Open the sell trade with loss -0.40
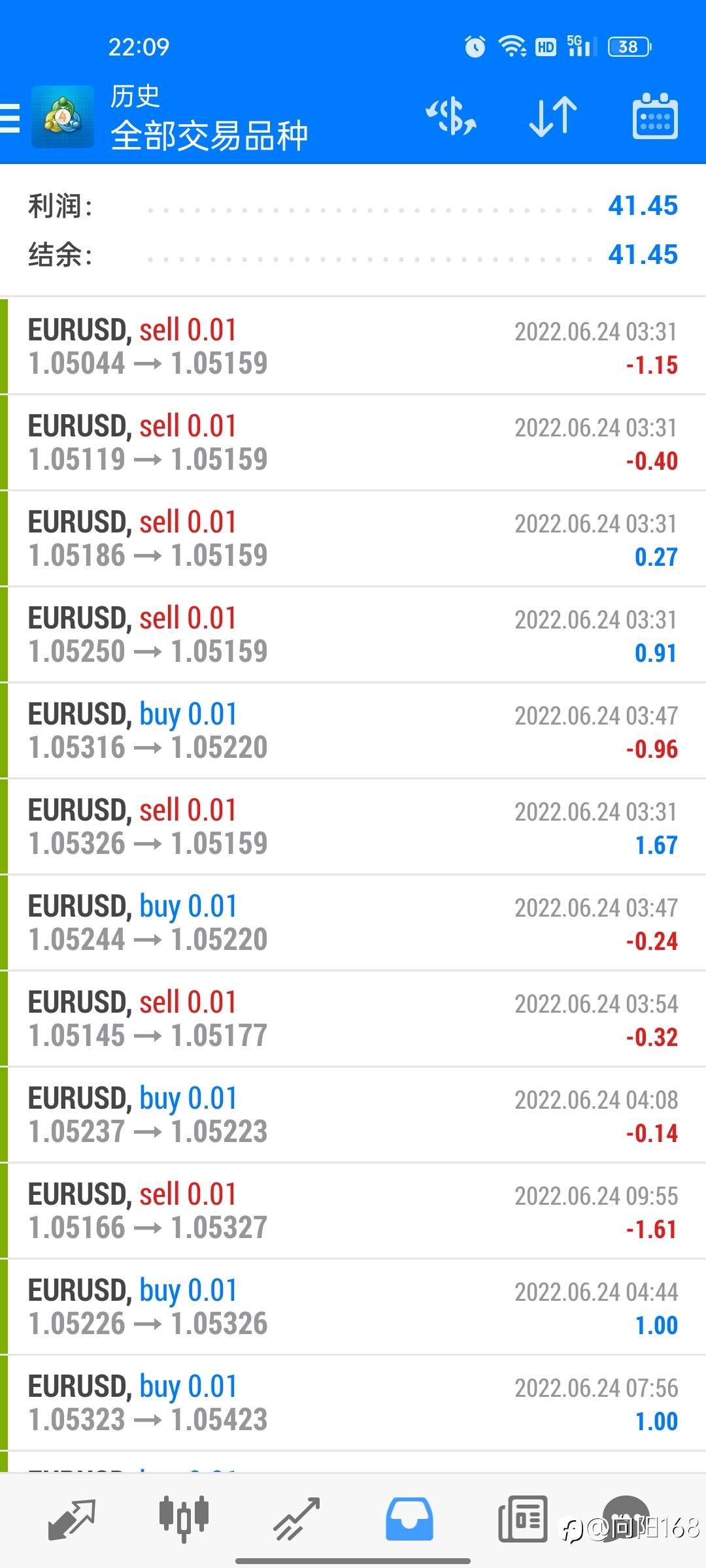The width and height of the screenshot is (706, 1568). pos(353,442)
